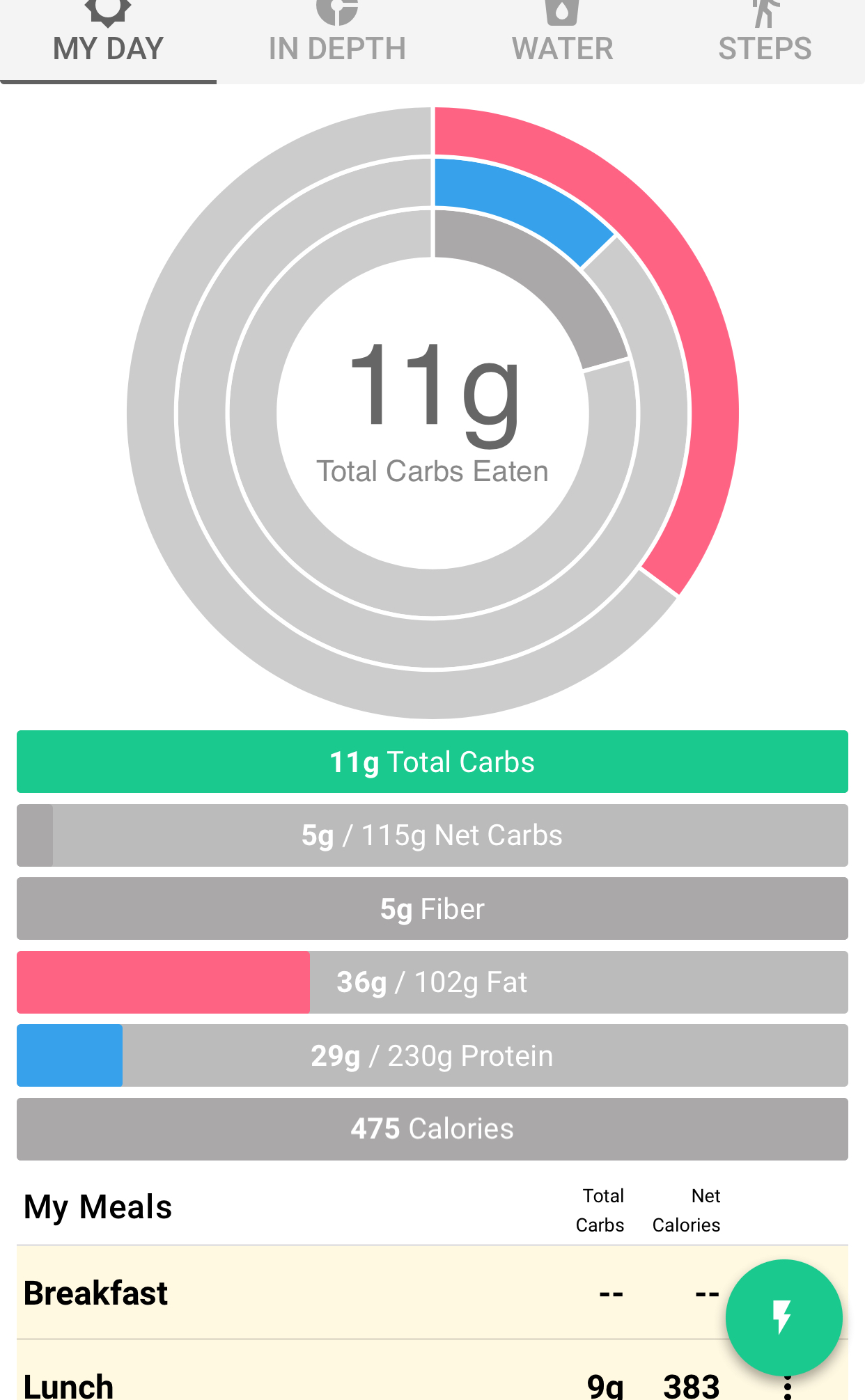Tap the 5g Fiber bar

432,909
